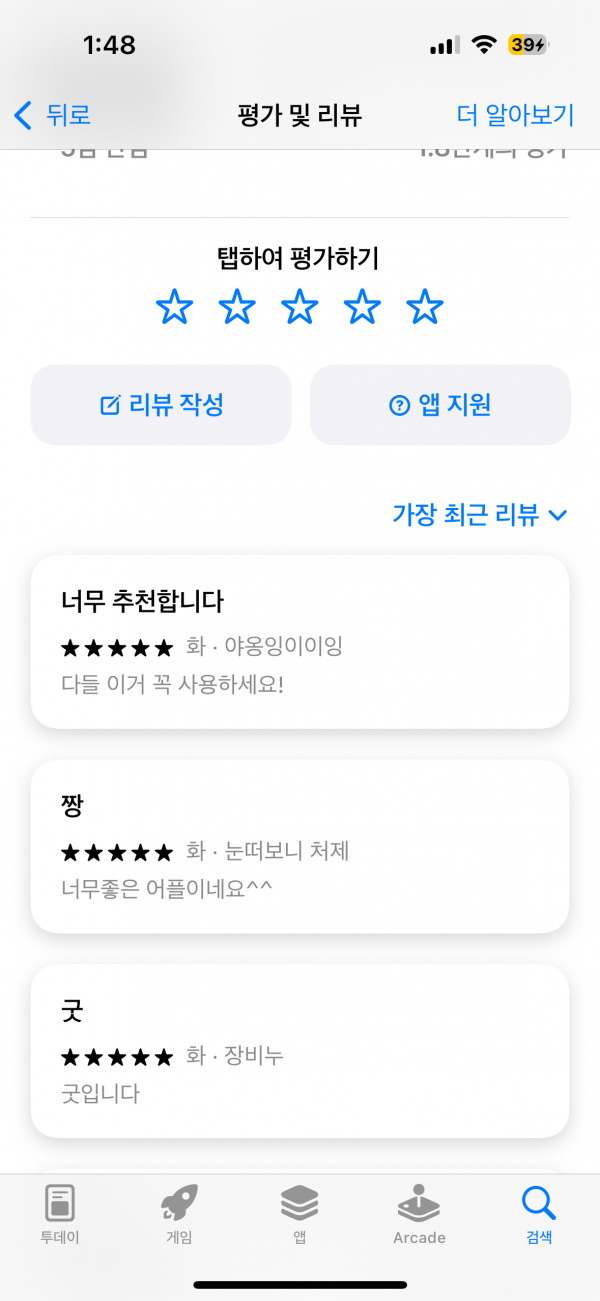Select the third star to rate
Screen dimensions: 600x1301
pyautogui.click(x=300, y=307)
